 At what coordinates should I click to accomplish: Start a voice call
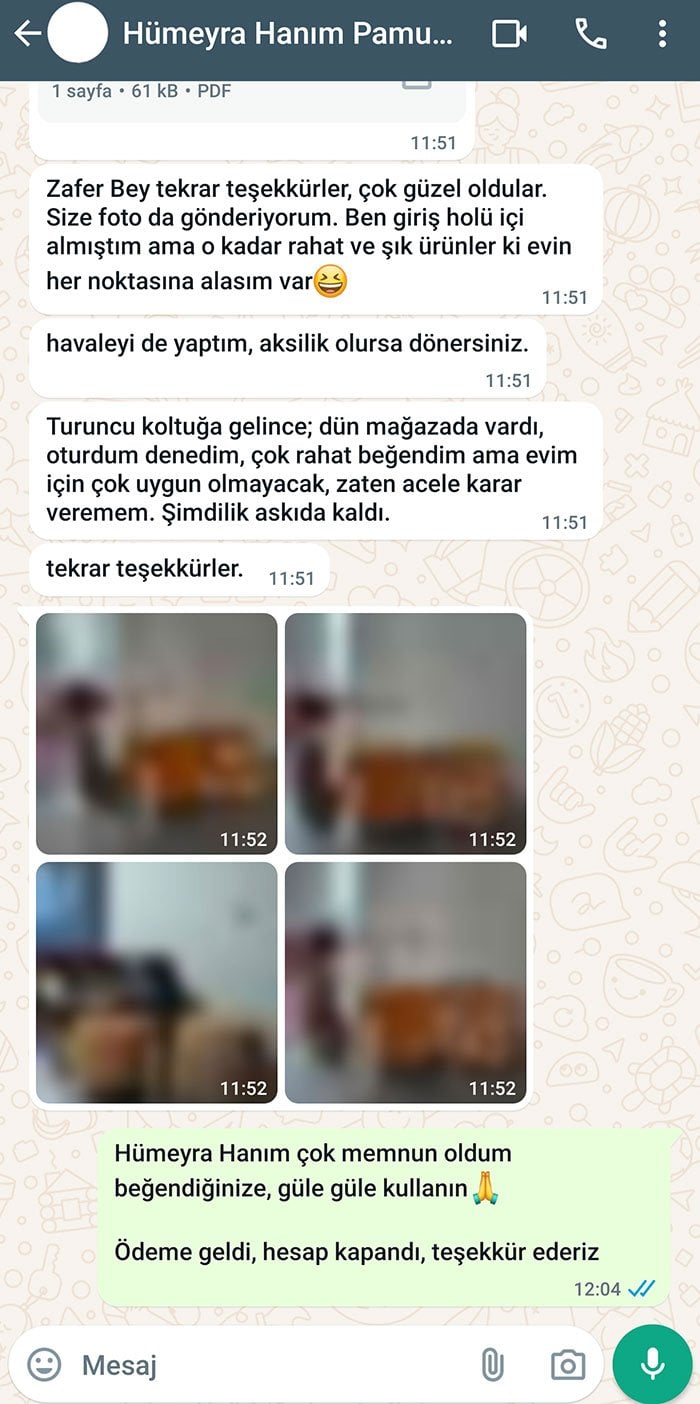pos(591,34)
